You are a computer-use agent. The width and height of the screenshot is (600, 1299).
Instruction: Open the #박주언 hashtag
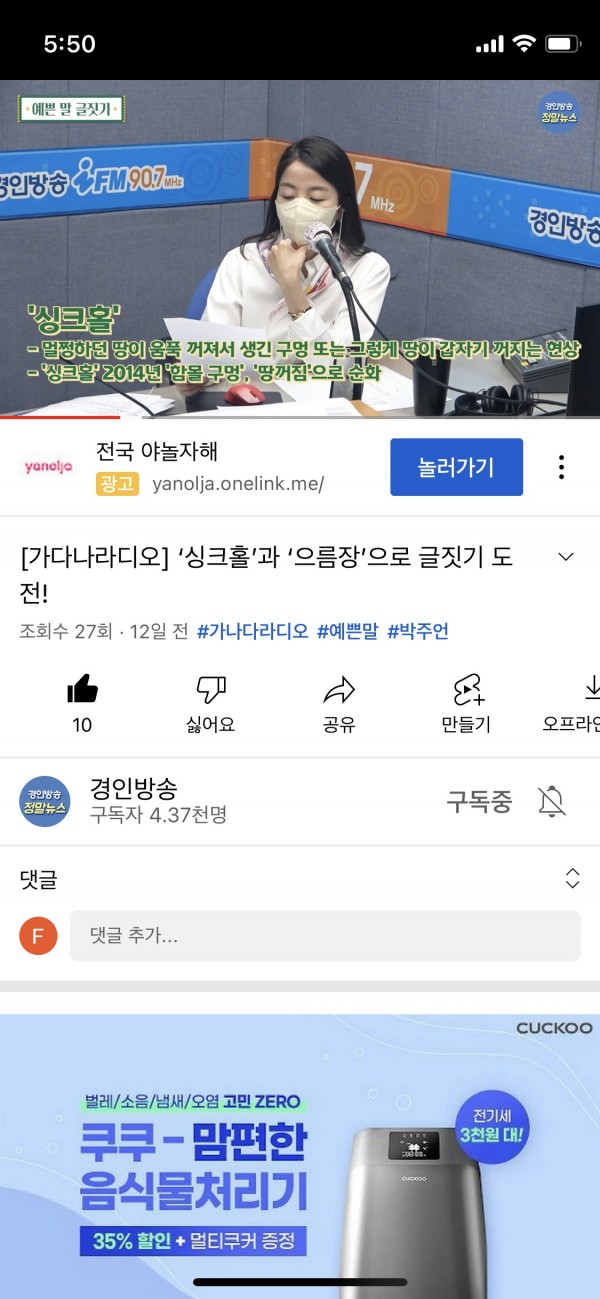pyautogui.click(x=418, y=632)
